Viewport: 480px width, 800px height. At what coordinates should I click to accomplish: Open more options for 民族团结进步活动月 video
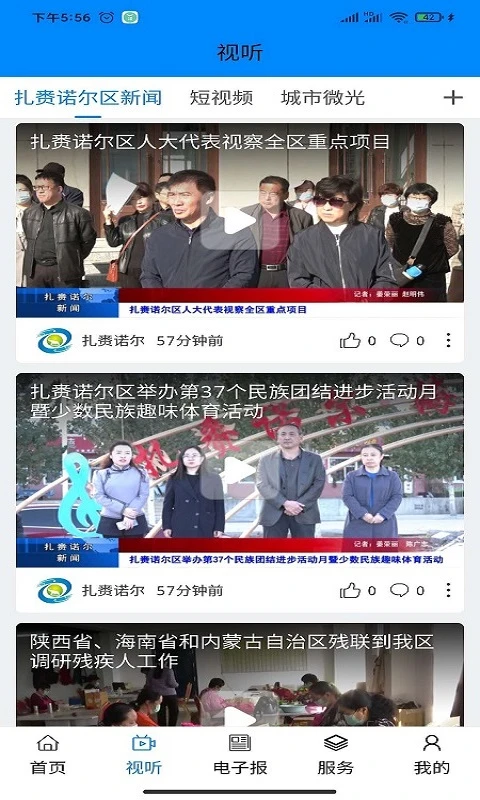[448, 590]
